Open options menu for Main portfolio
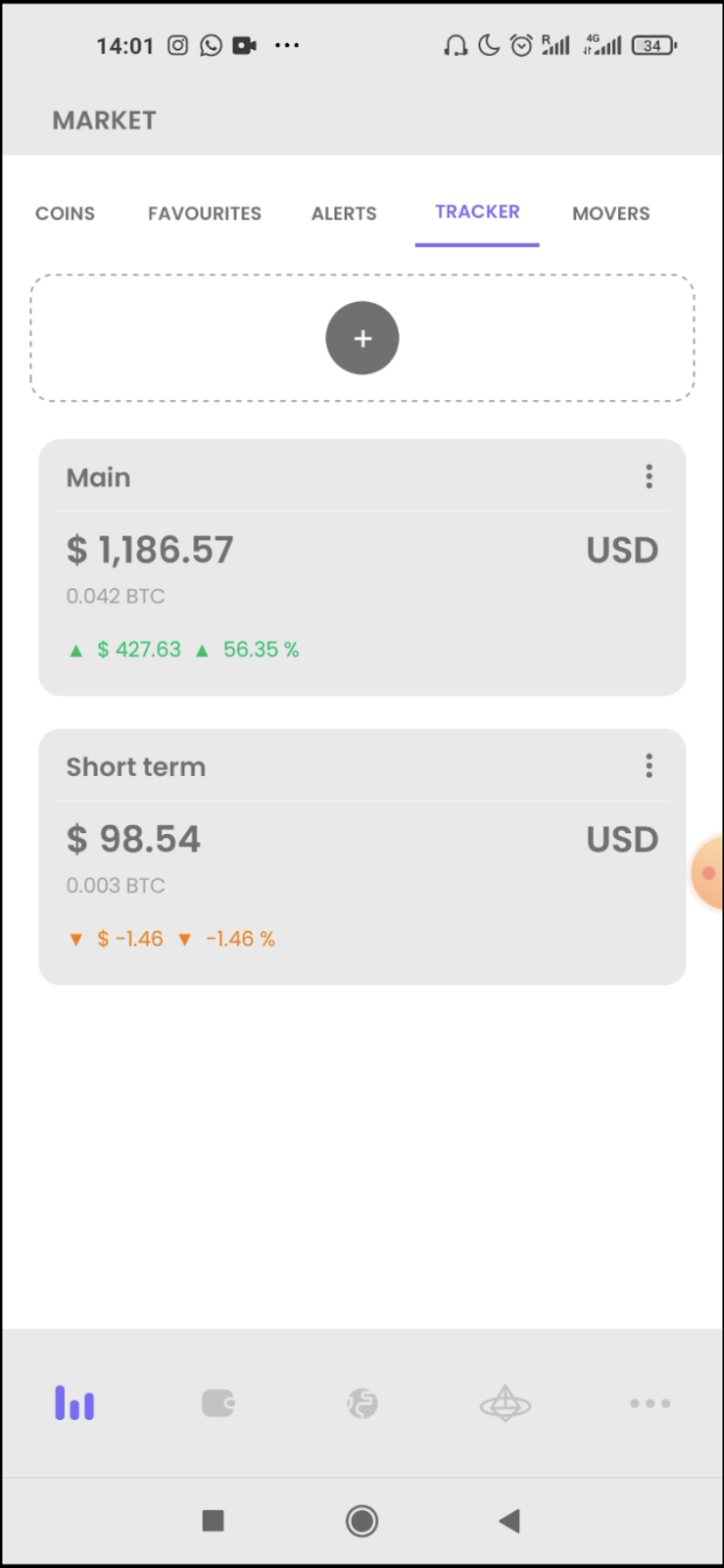The height and width of the screenshot is (1568, 724). tap(649, 477)
